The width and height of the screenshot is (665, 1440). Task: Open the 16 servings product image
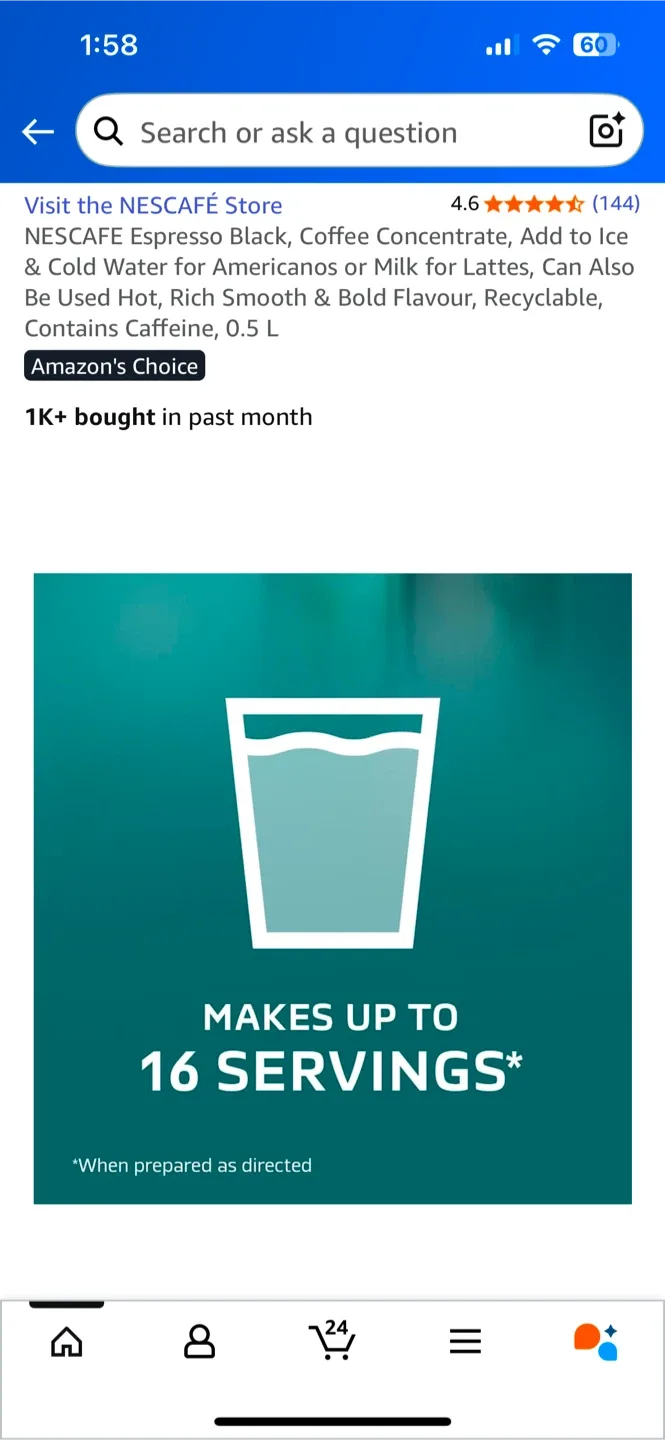(x=332, y=888)
